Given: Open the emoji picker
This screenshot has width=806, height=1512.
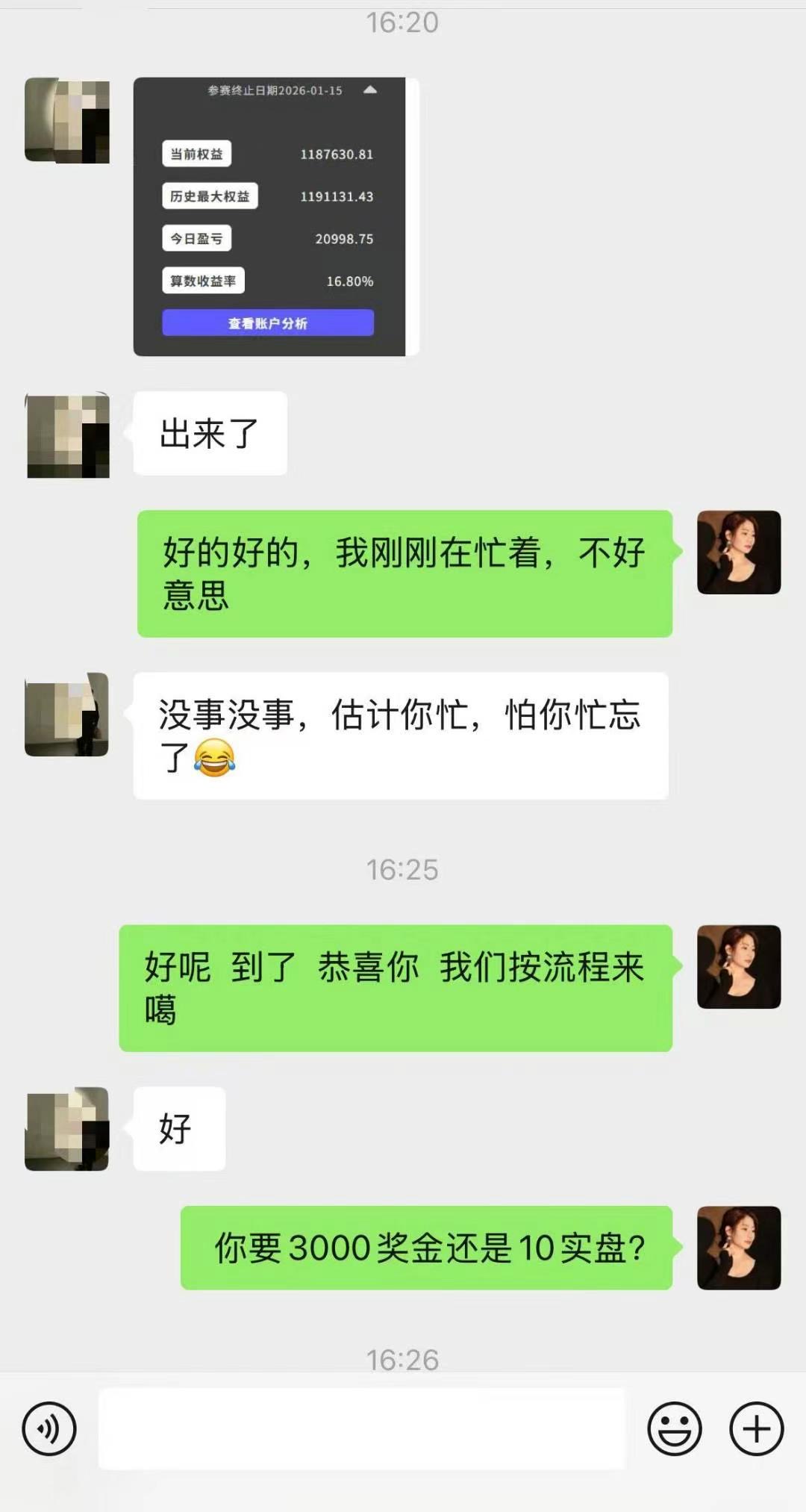Looking at the screenshot, I should pyautogui.click(x=675, y=1428).
